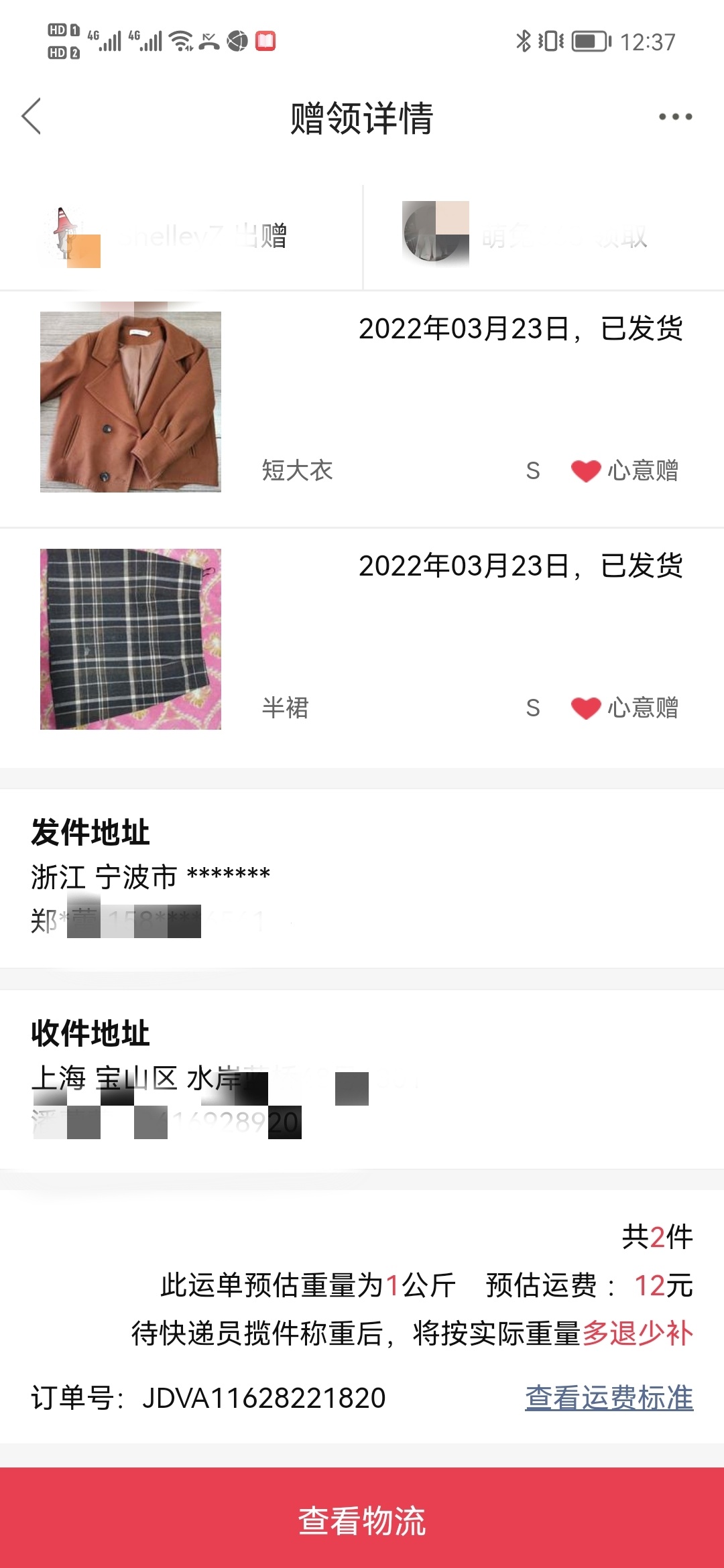
Task: Tap the 查看物流 button
Action: coord(362,1520)
